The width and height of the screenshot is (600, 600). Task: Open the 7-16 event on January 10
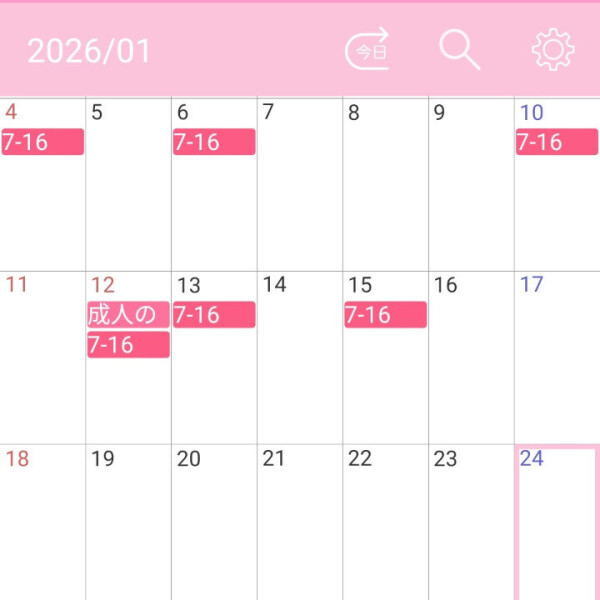[x=557, y=142]
